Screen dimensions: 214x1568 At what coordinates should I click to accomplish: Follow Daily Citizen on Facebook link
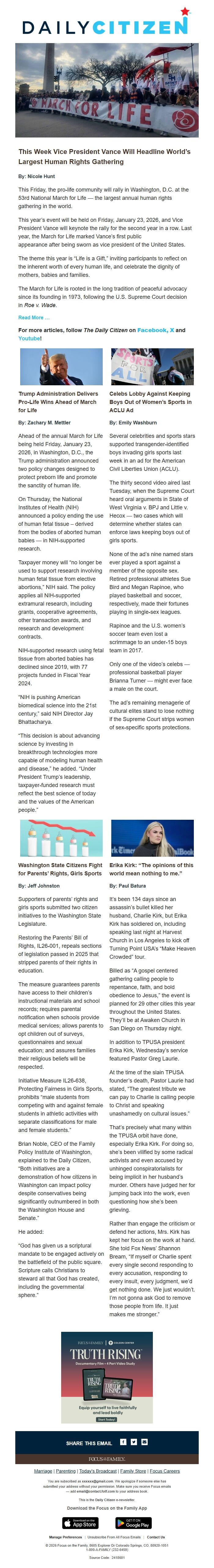coord(152,330)
